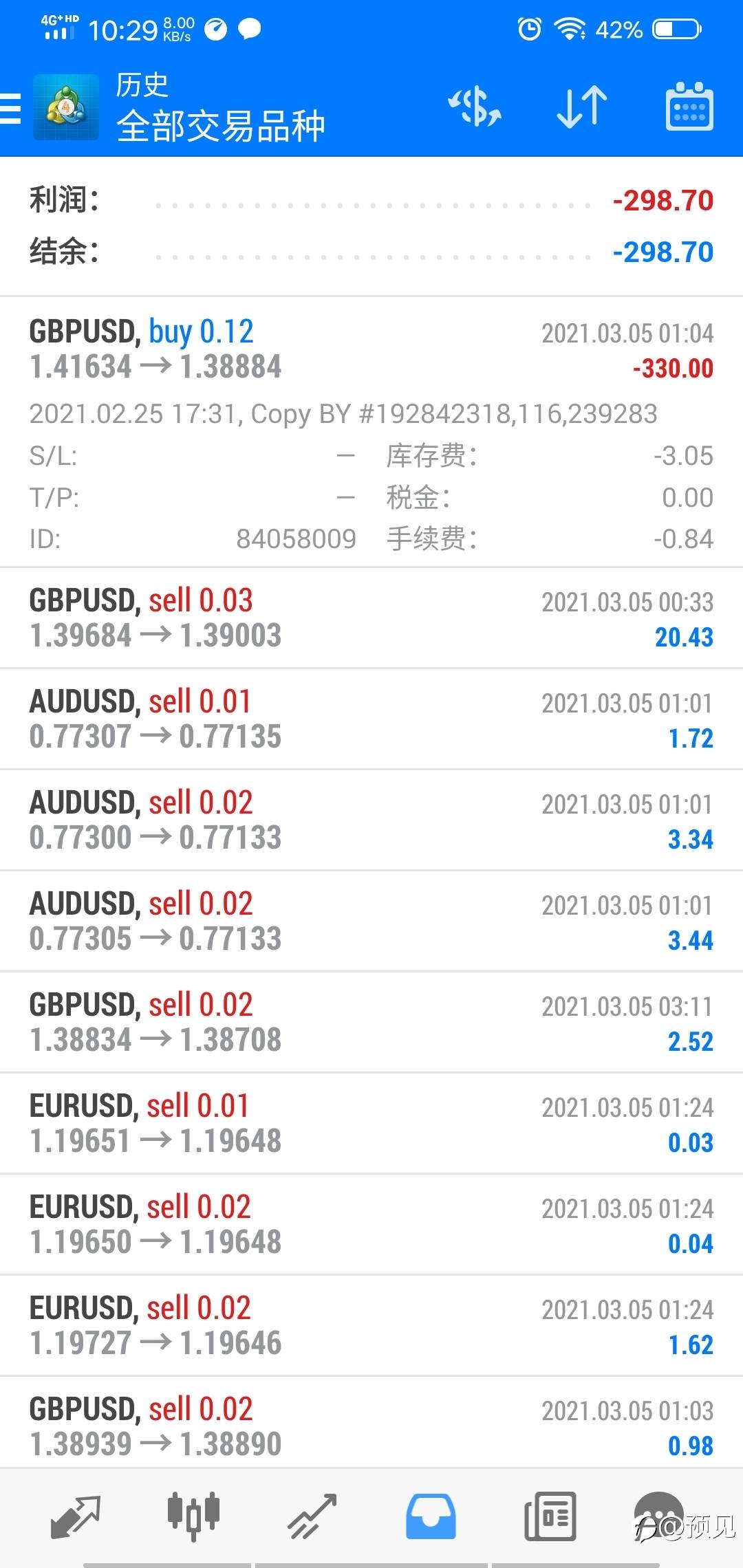The width and height of the screenshot is (743, 1568).
Task: Expand the EURUSD trade with profit 0.04
Action: coord(371,1224)
